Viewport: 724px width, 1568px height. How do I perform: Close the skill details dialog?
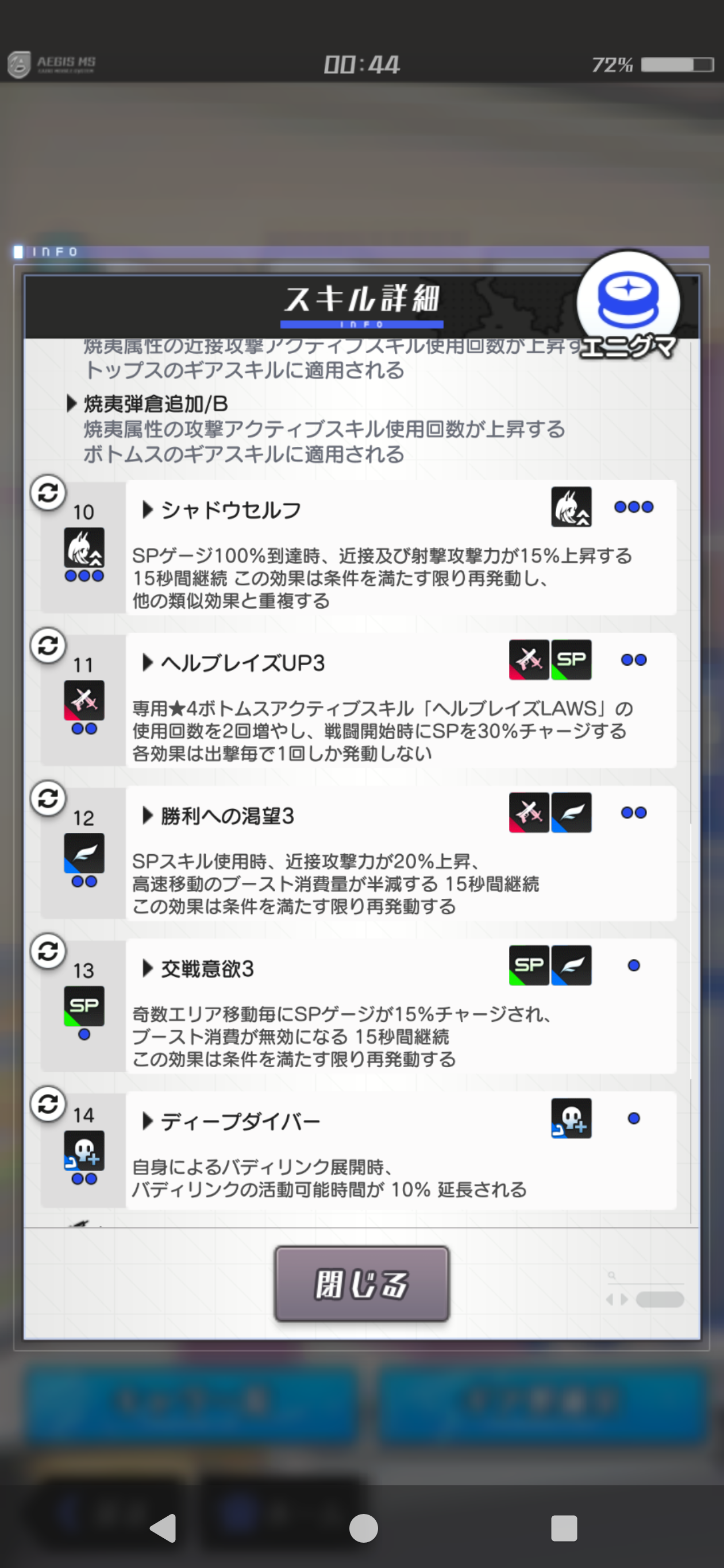coord(361,1284)
